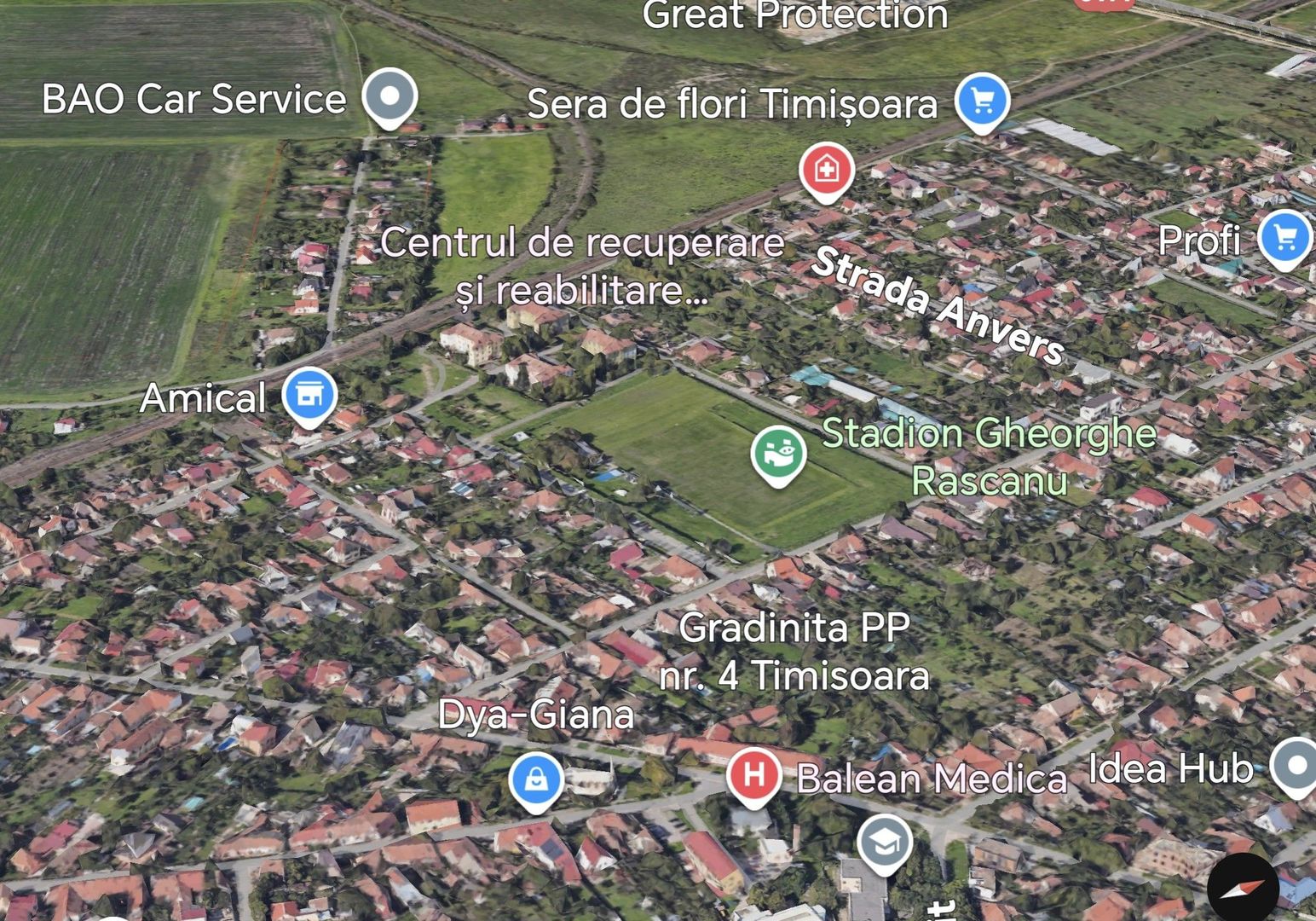Screen dimensions: 1316x921
Task: Open the Amical store marker
Action: (x=309, y=395)
